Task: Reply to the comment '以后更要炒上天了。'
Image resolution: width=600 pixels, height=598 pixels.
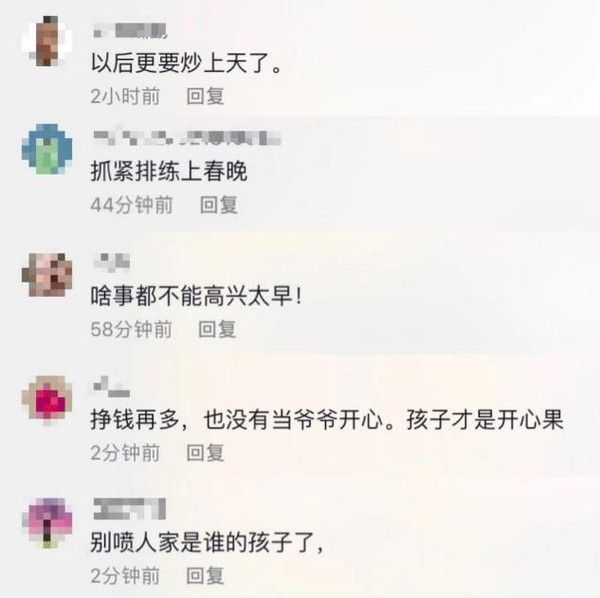Action: pyautogui.click(x=205, y=97)
